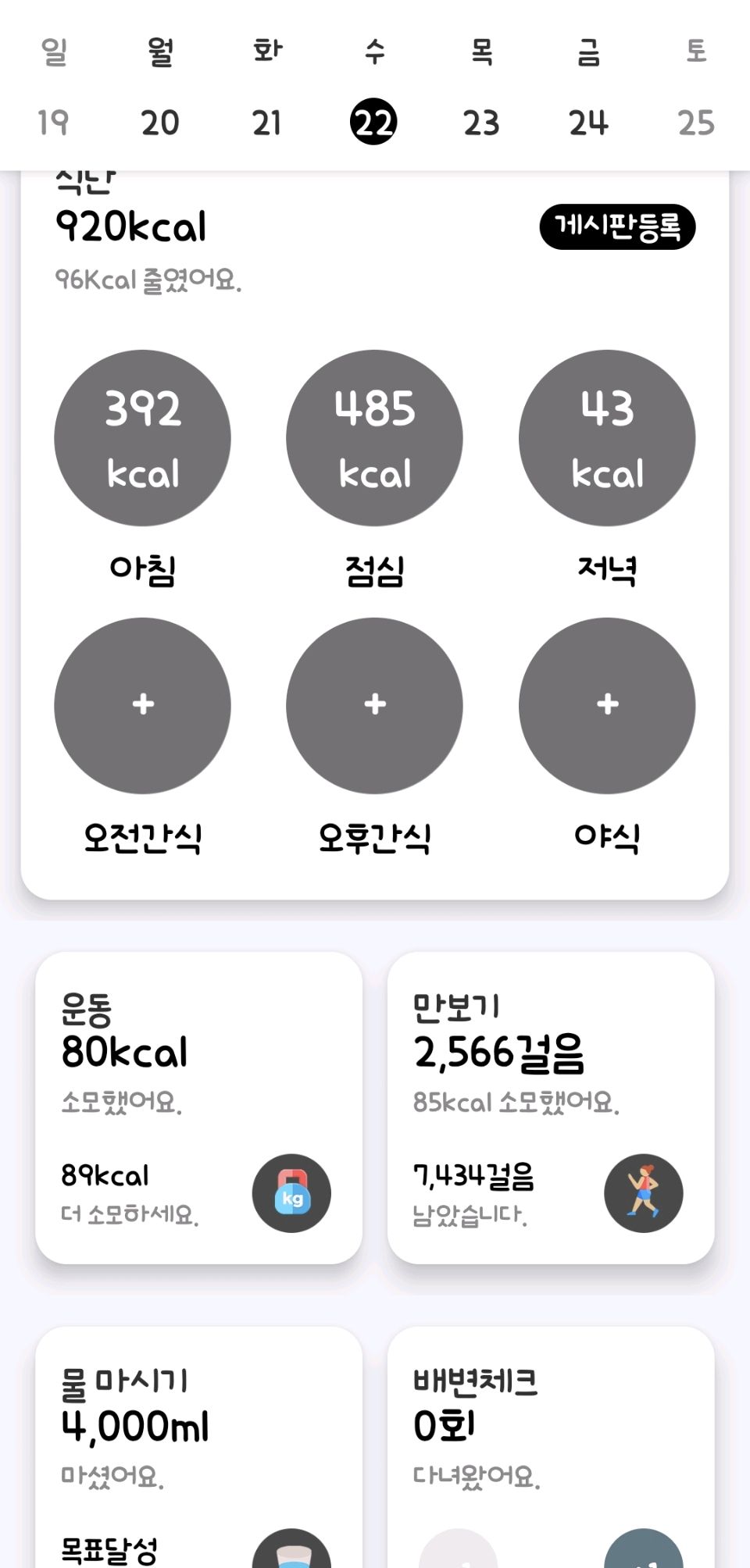Viewport: 750px width, 1568px height.
Task: Add a 야식 entry
Action: pos(607,705)
